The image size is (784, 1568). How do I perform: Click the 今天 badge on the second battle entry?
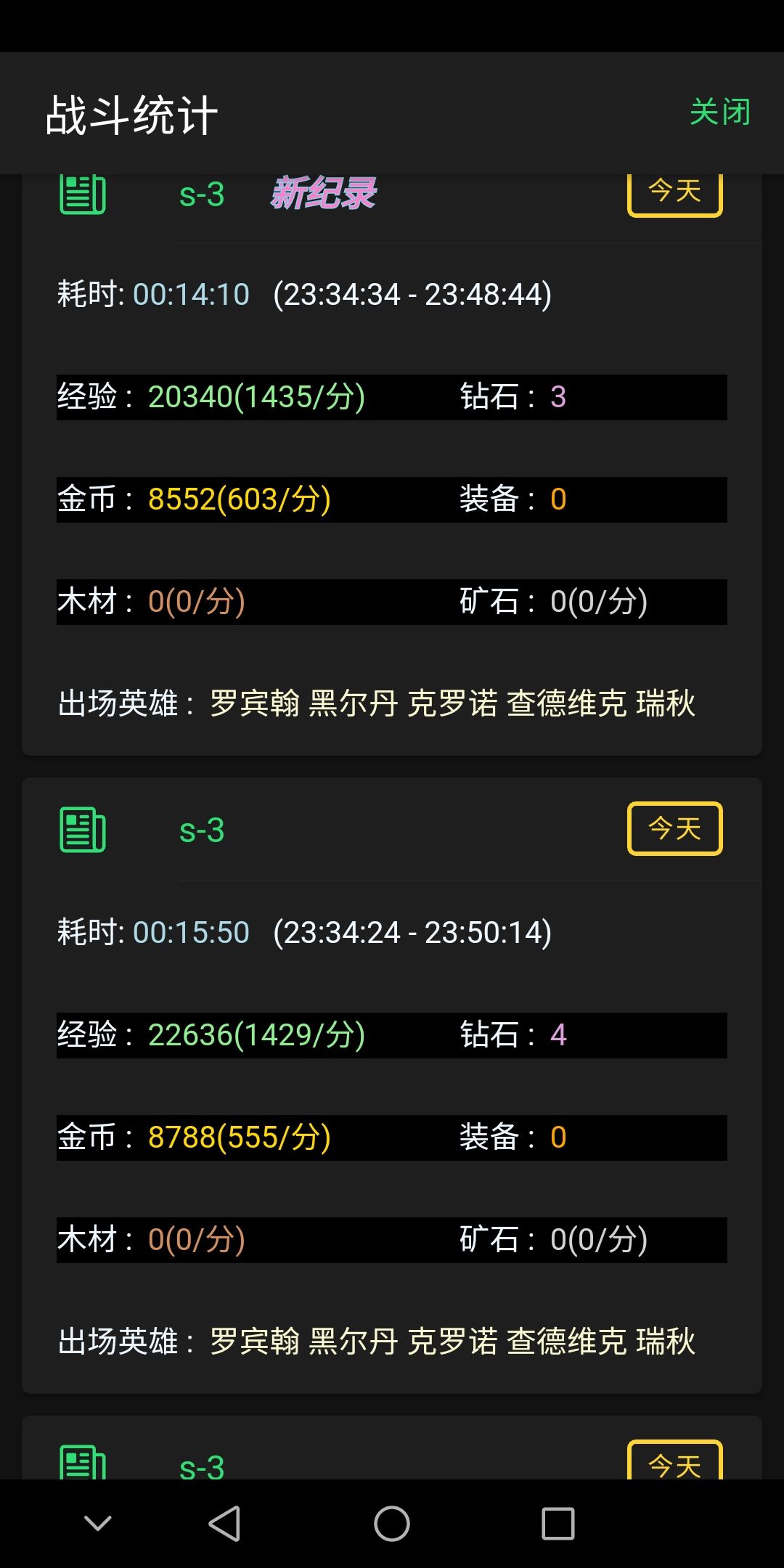(674, 829)
